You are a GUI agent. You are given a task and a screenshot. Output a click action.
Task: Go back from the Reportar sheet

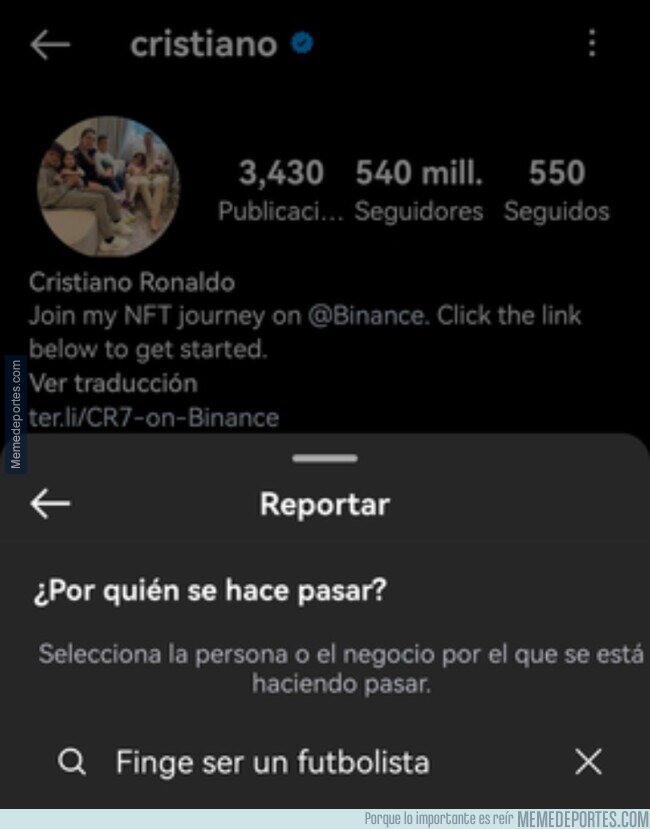coord(50,504)
